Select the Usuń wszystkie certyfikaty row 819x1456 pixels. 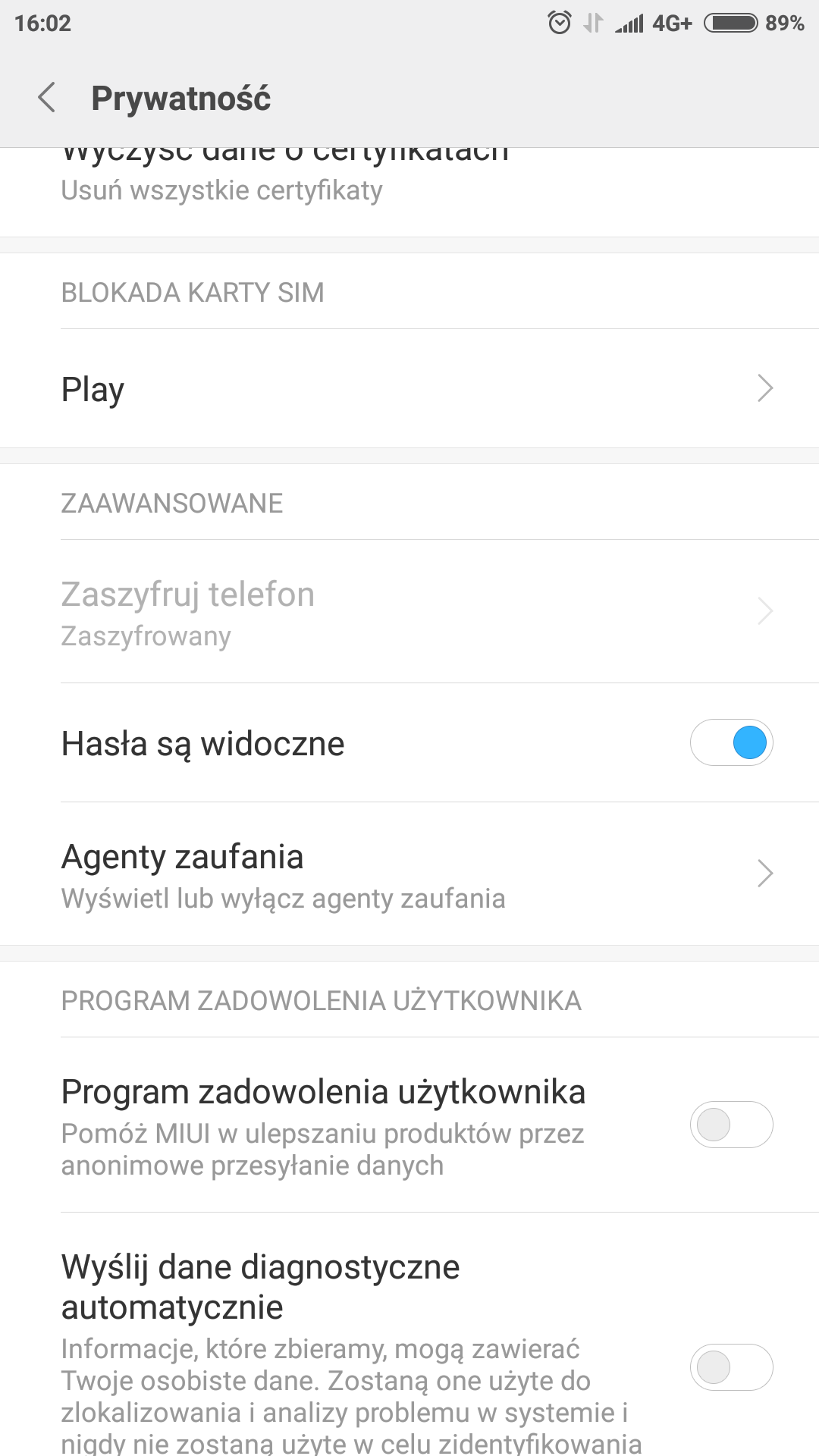[409, 190]
